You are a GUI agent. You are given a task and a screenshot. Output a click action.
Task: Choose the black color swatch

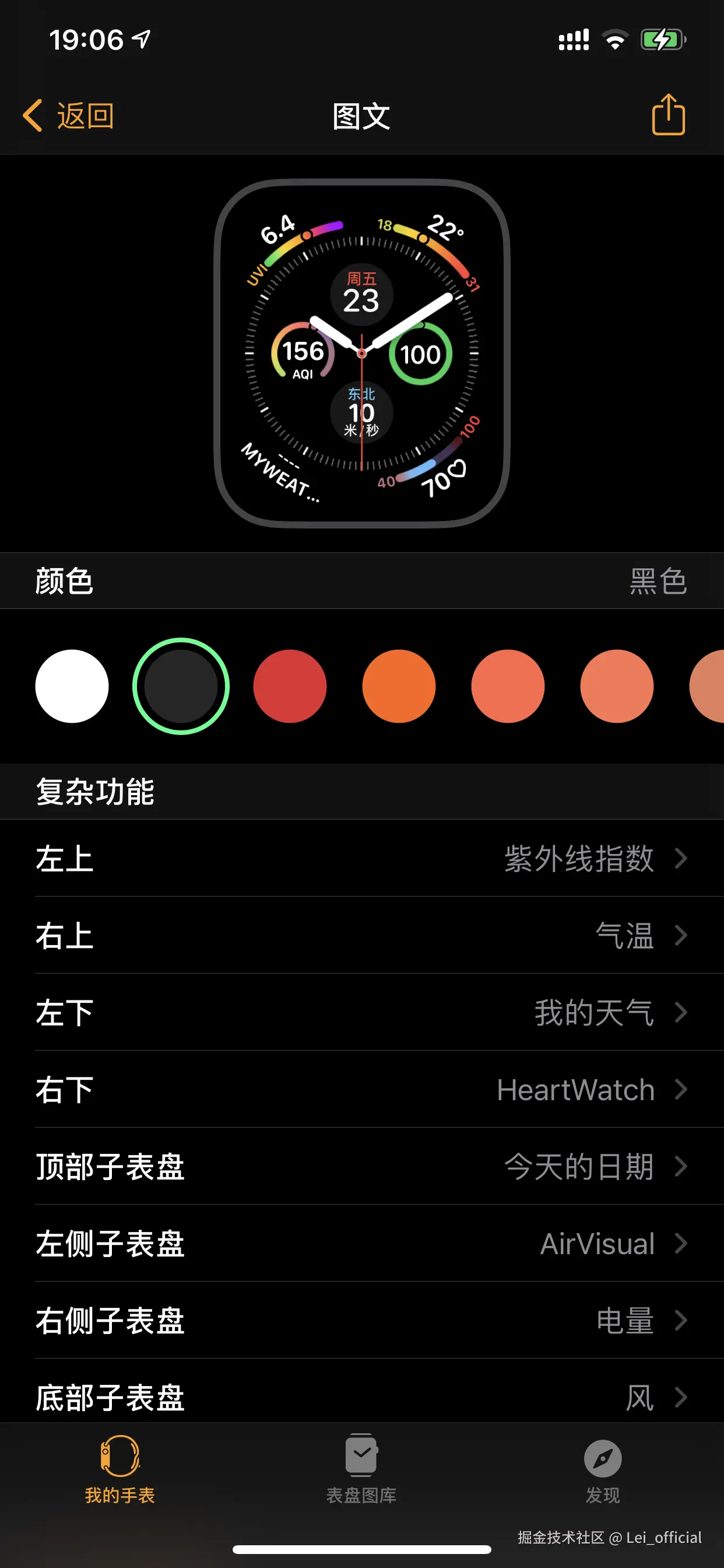[x=181, y=686]
